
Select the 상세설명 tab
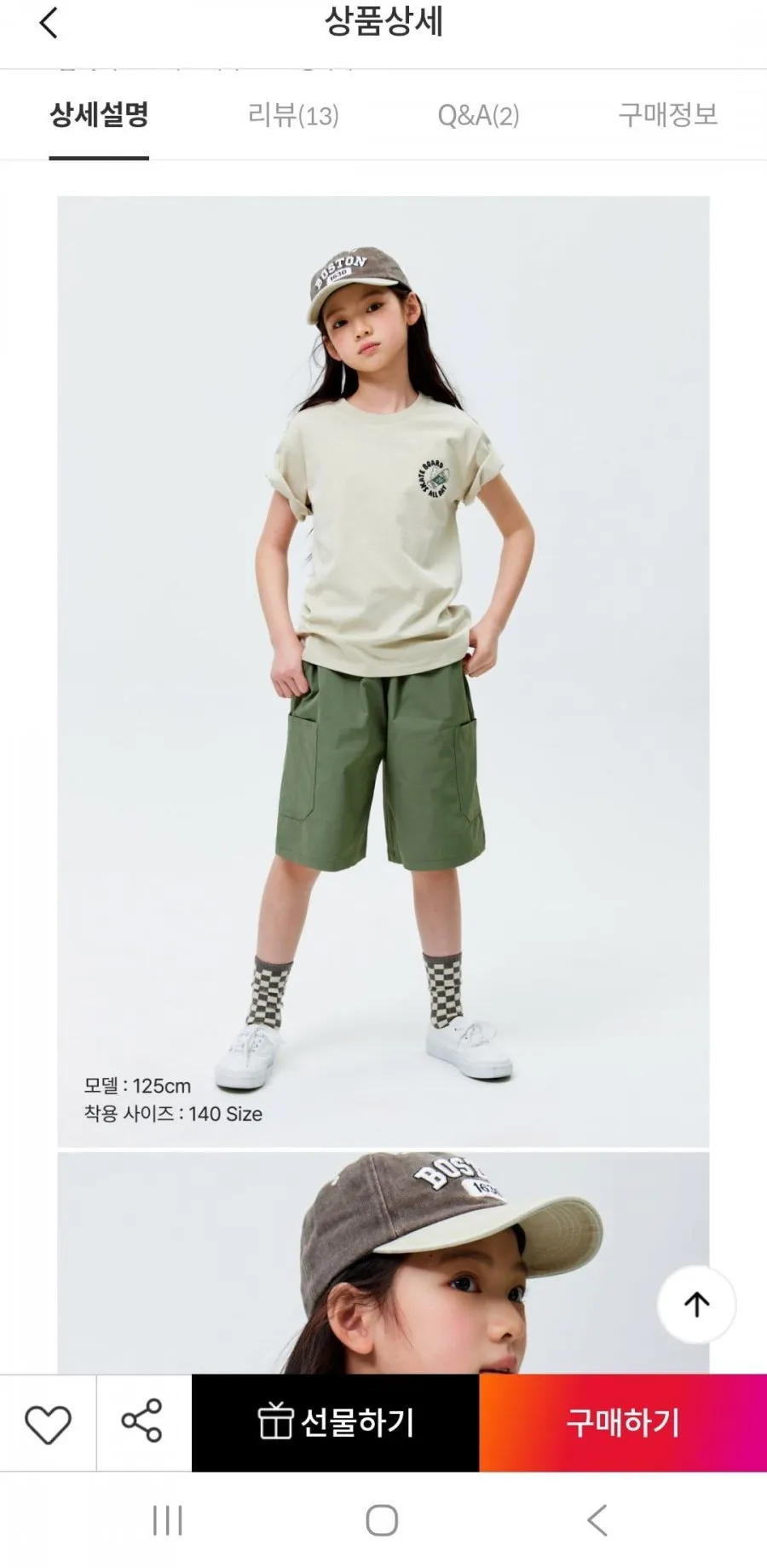pyautogui.click(x=99, y=115)
